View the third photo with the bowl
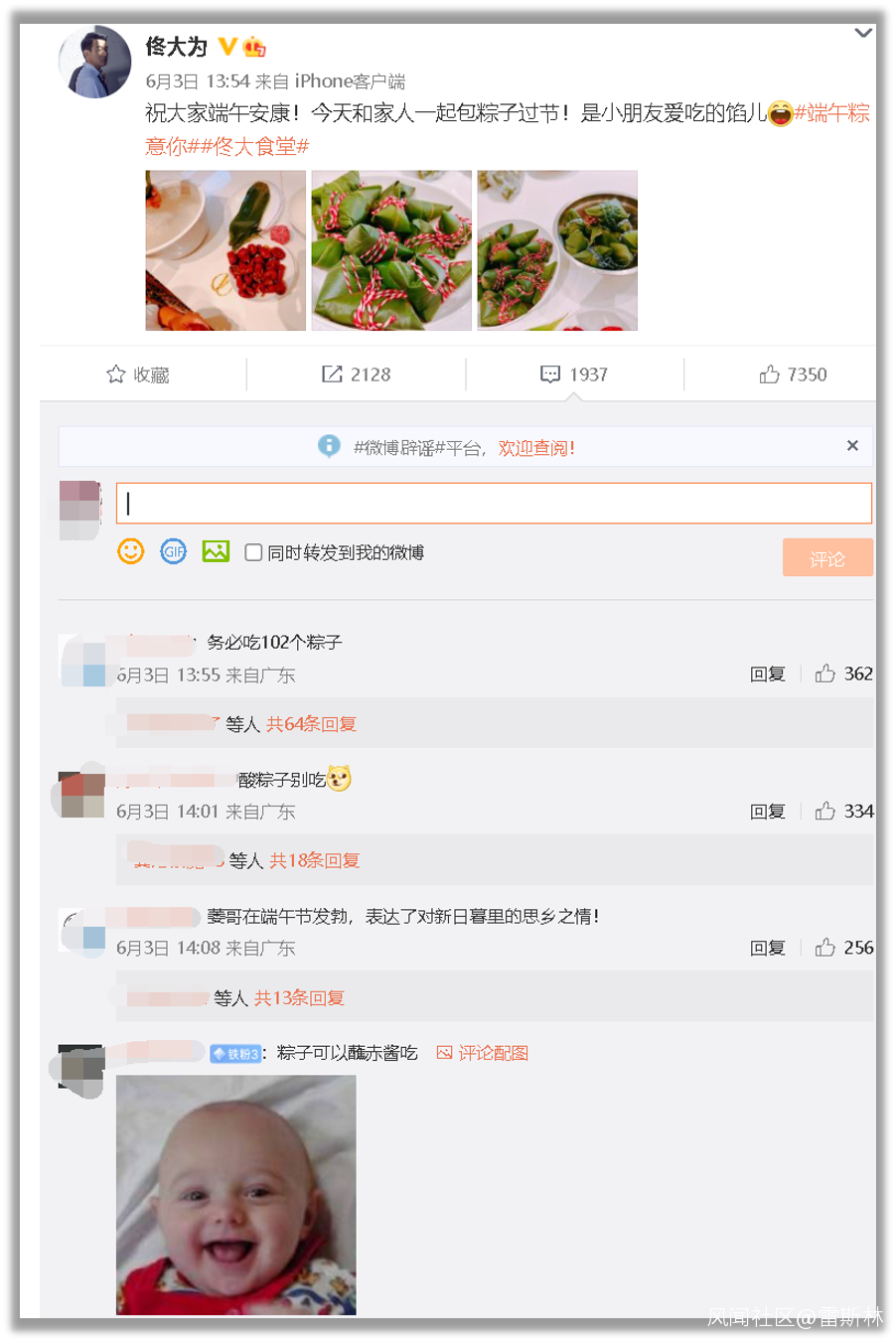Viewport: 896px width, 1343px height. [x=557, y=250]
